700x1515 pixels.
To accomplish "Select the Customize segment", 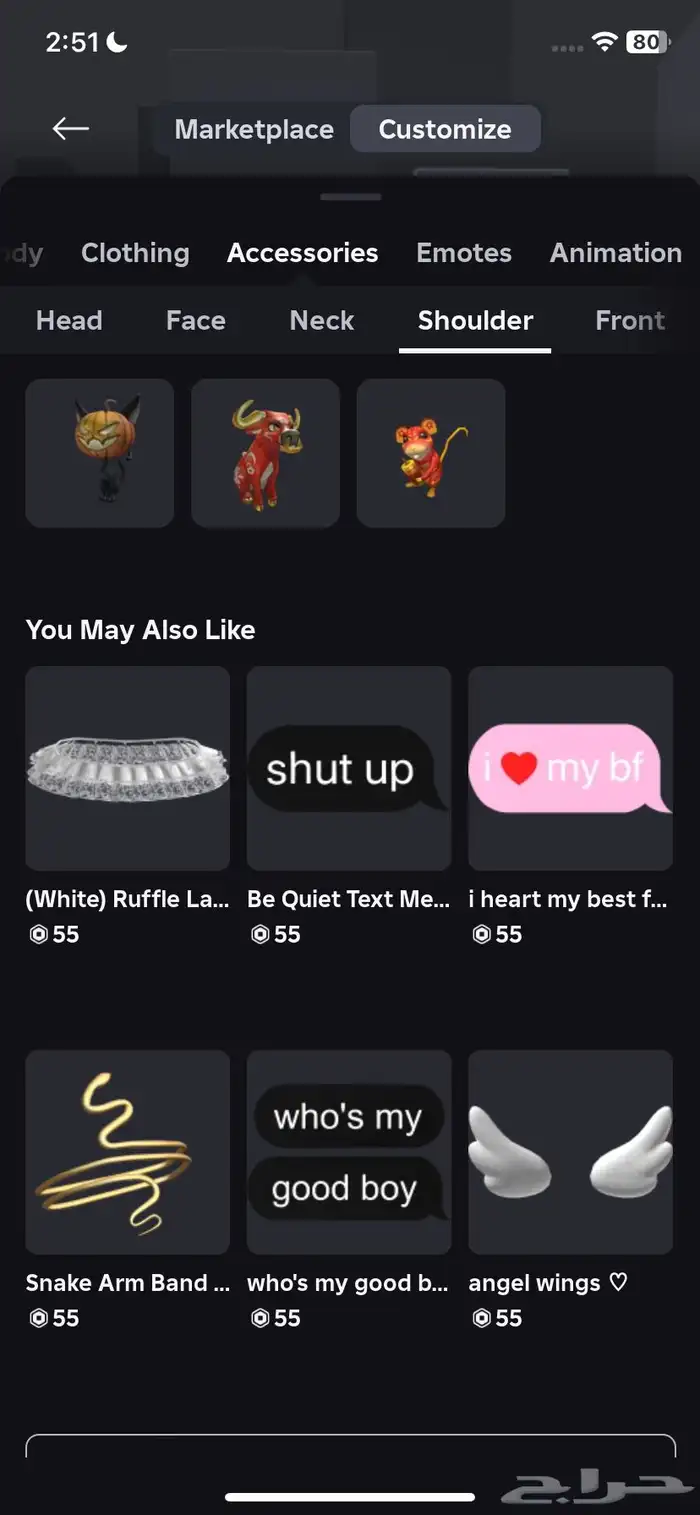I will [445, 129].
